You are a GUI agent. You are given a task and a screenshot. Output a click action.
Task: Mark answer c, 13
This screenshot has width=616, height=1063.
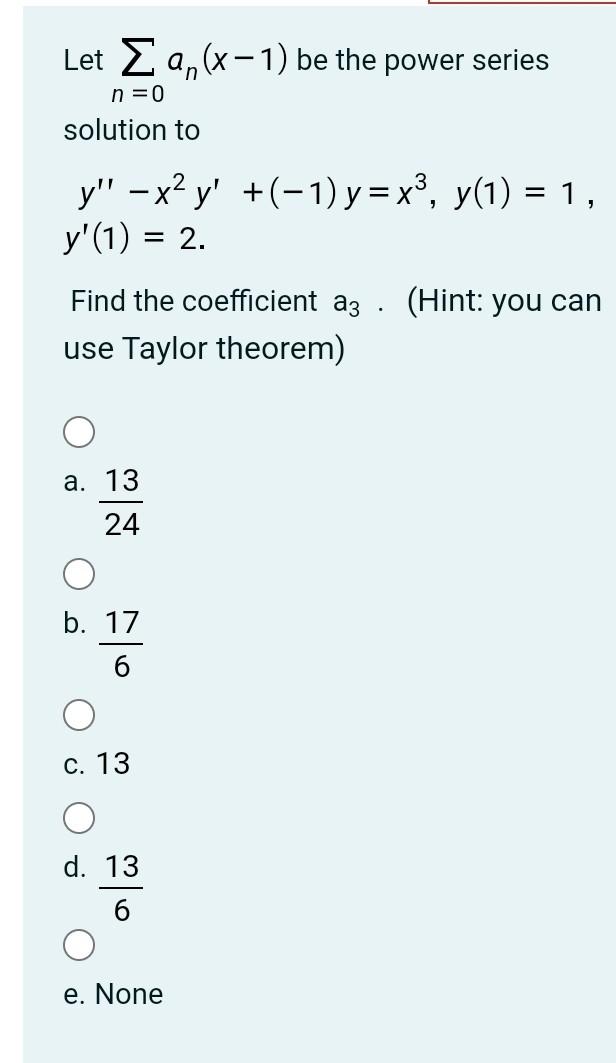click(x=79, y=716)
